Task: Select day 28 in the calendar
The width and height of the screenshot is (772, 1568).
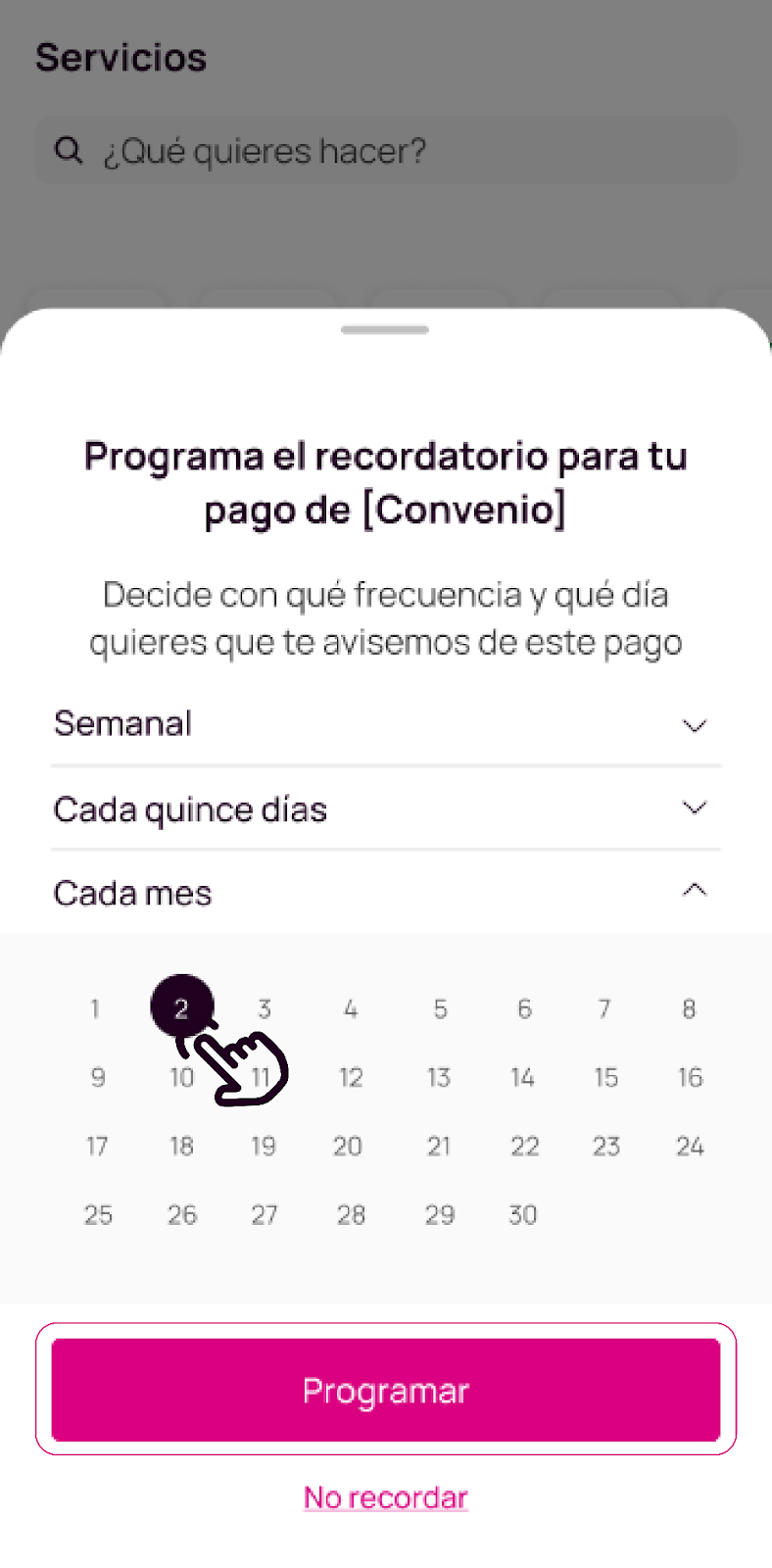Action: click(x=351, y=1214)
